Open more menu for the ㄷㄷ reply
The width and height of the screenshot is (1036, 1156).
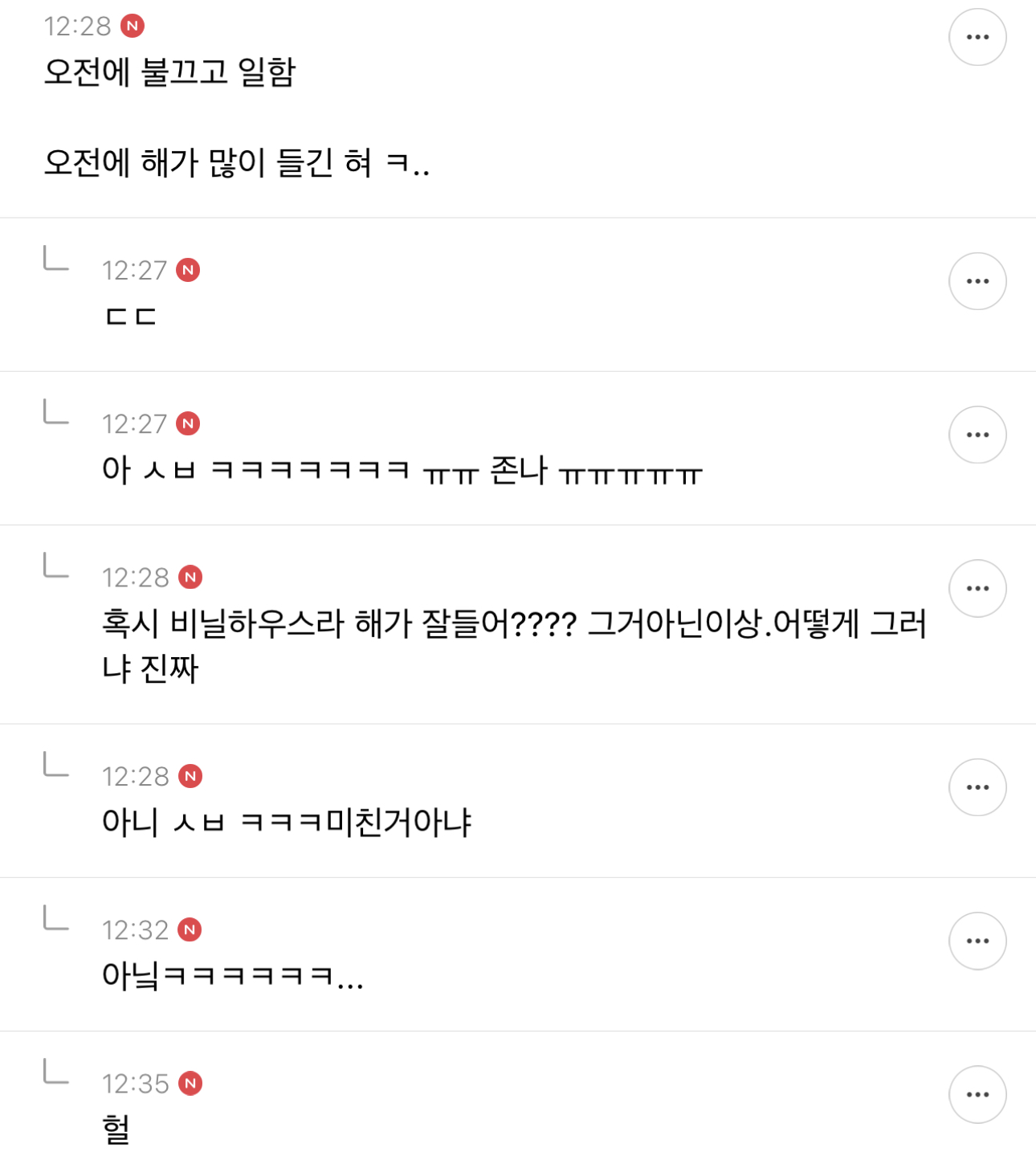click(x=977, y=281)
